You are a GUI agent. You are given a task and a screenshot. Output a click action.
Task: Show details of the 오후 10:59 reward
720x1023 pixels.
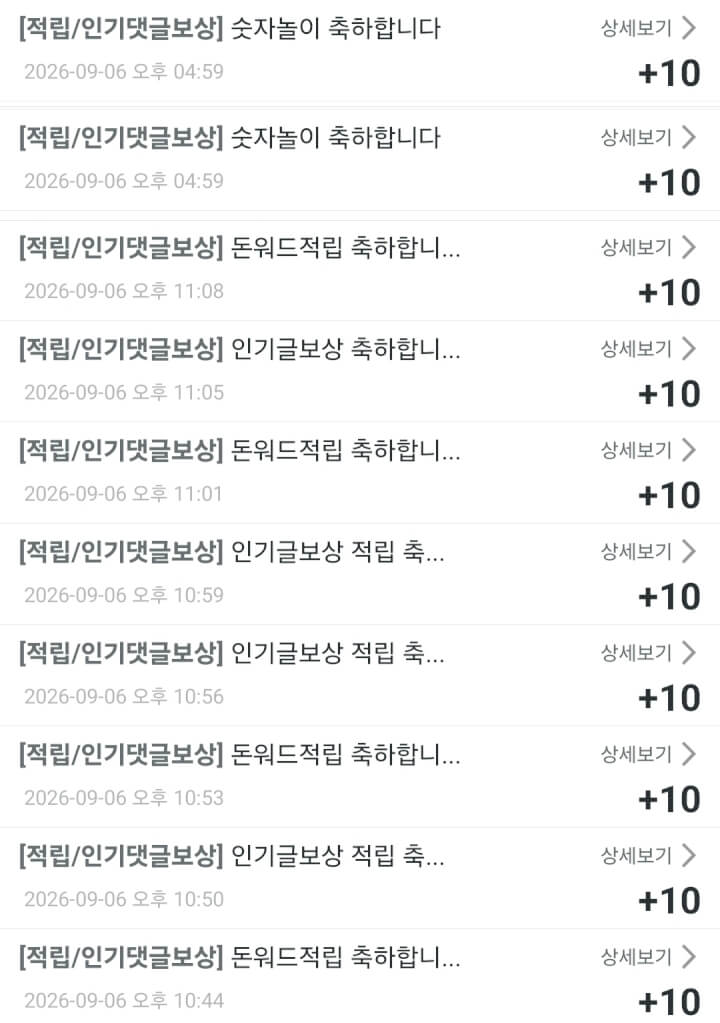click(x=648, y=551)
